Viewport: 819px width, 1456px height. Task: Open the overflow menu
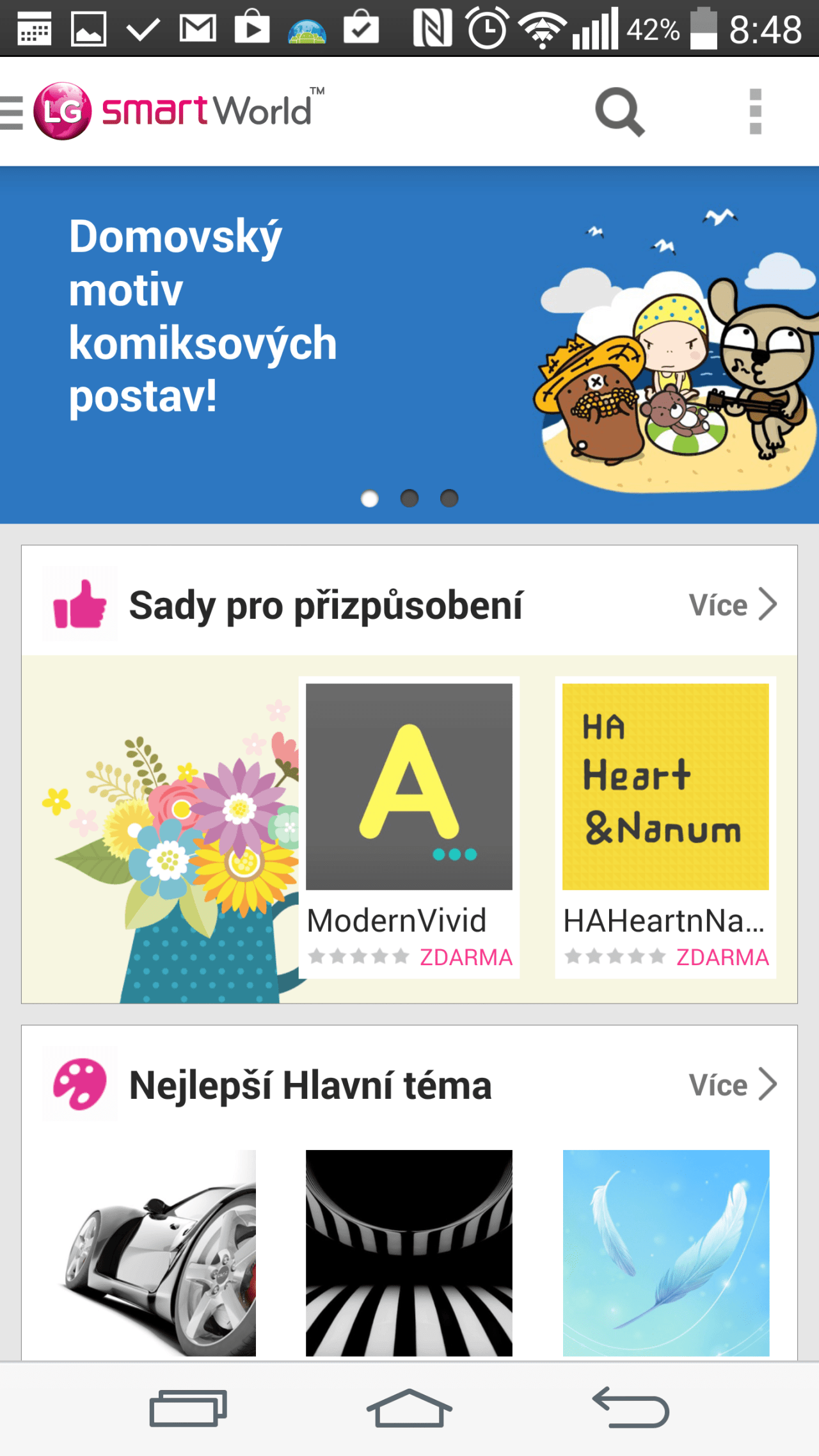click(755, 112)
